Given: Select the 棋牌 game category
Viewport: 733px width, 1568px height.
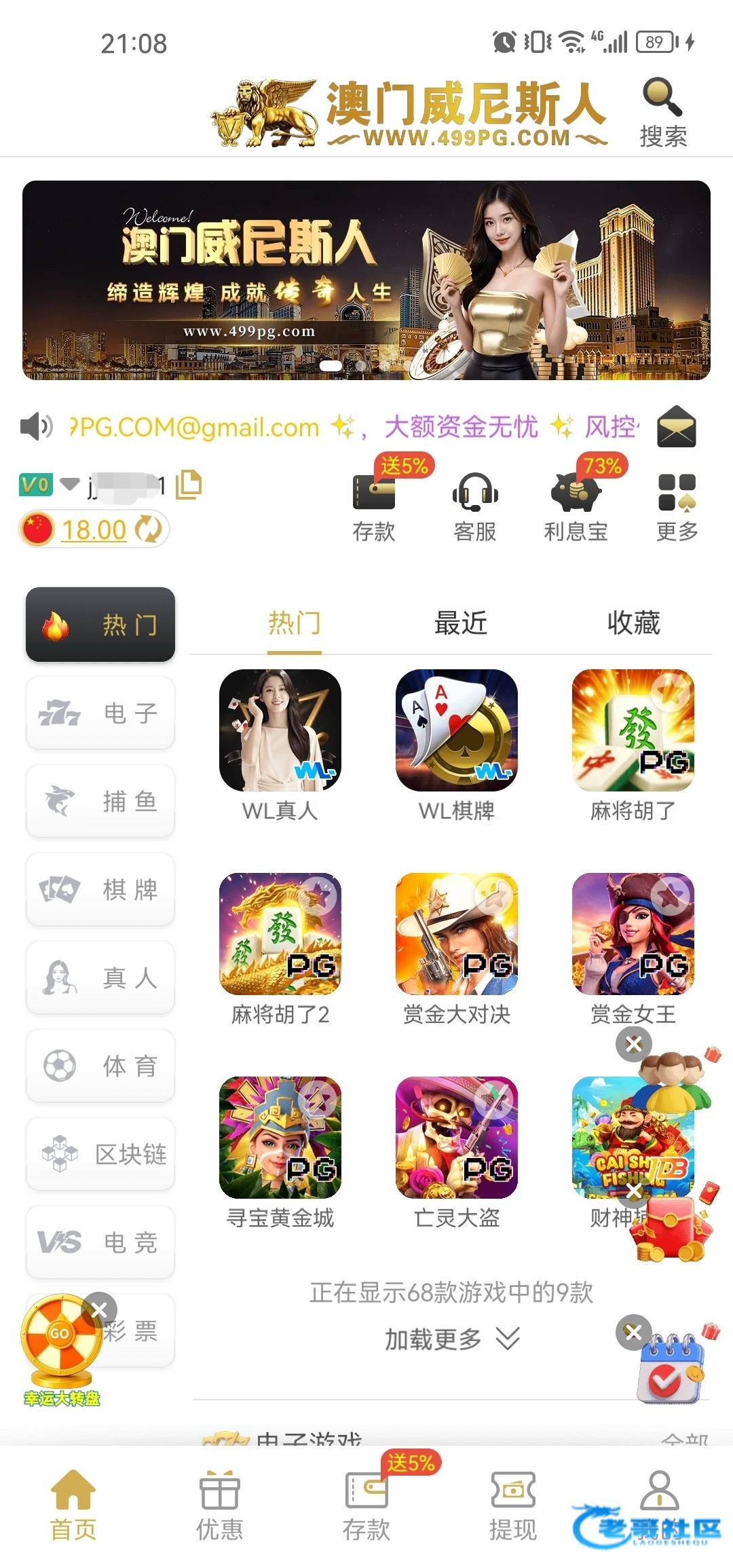Looking at the screenshot, I should 100,889.
